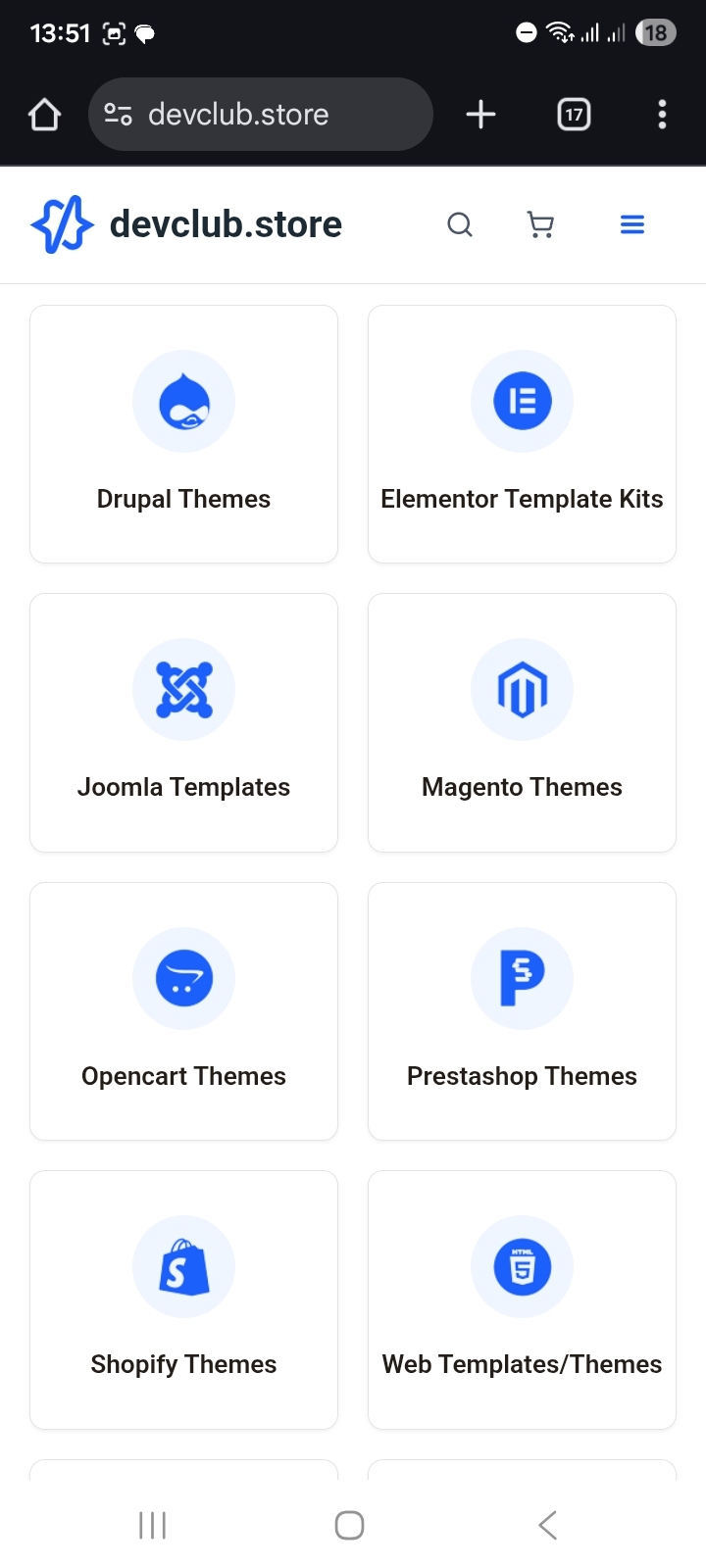The width and height of the screenshot is (706, 1568).
Task: Open the hamburger menu
Action: click(x=632, y=225)
